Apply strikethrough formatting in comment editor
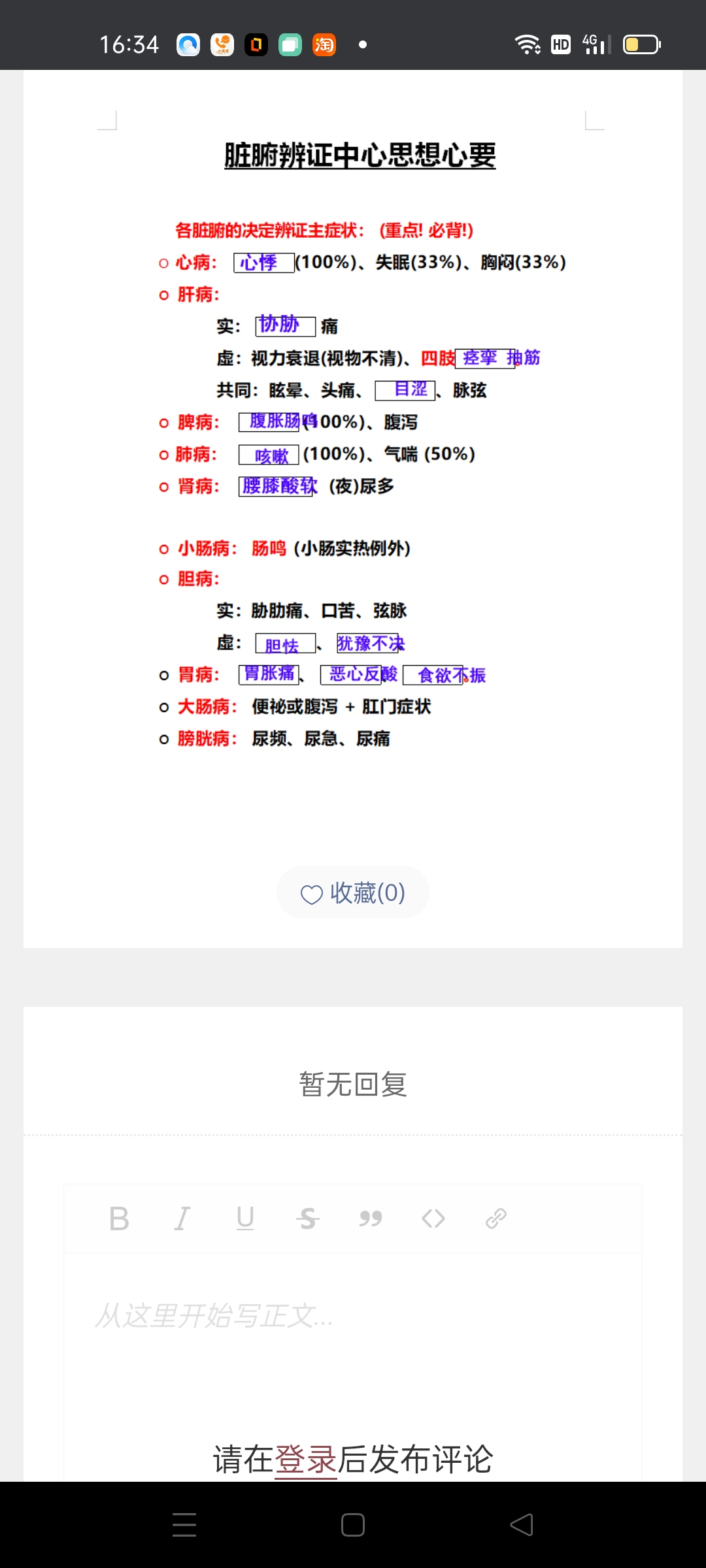This screenshot has height=1568, width=706. coord(307,1218)
